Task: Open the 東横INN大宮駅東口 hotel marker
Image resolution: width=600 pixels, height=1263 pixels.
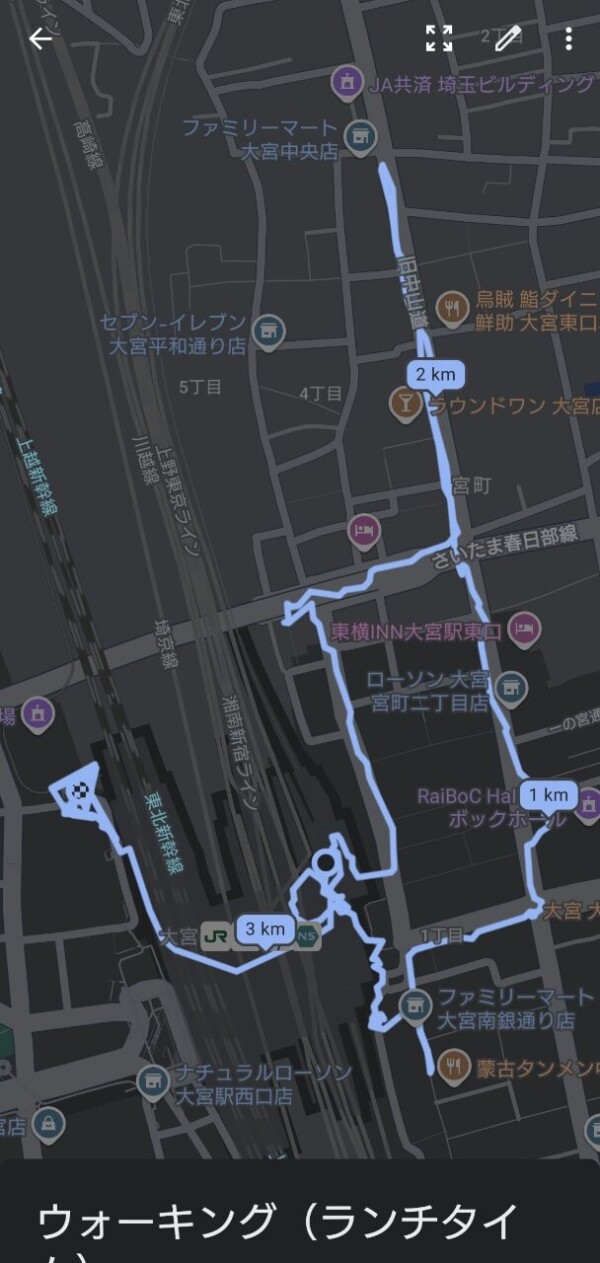Action: pyautogui.click(x=522, y=630)
